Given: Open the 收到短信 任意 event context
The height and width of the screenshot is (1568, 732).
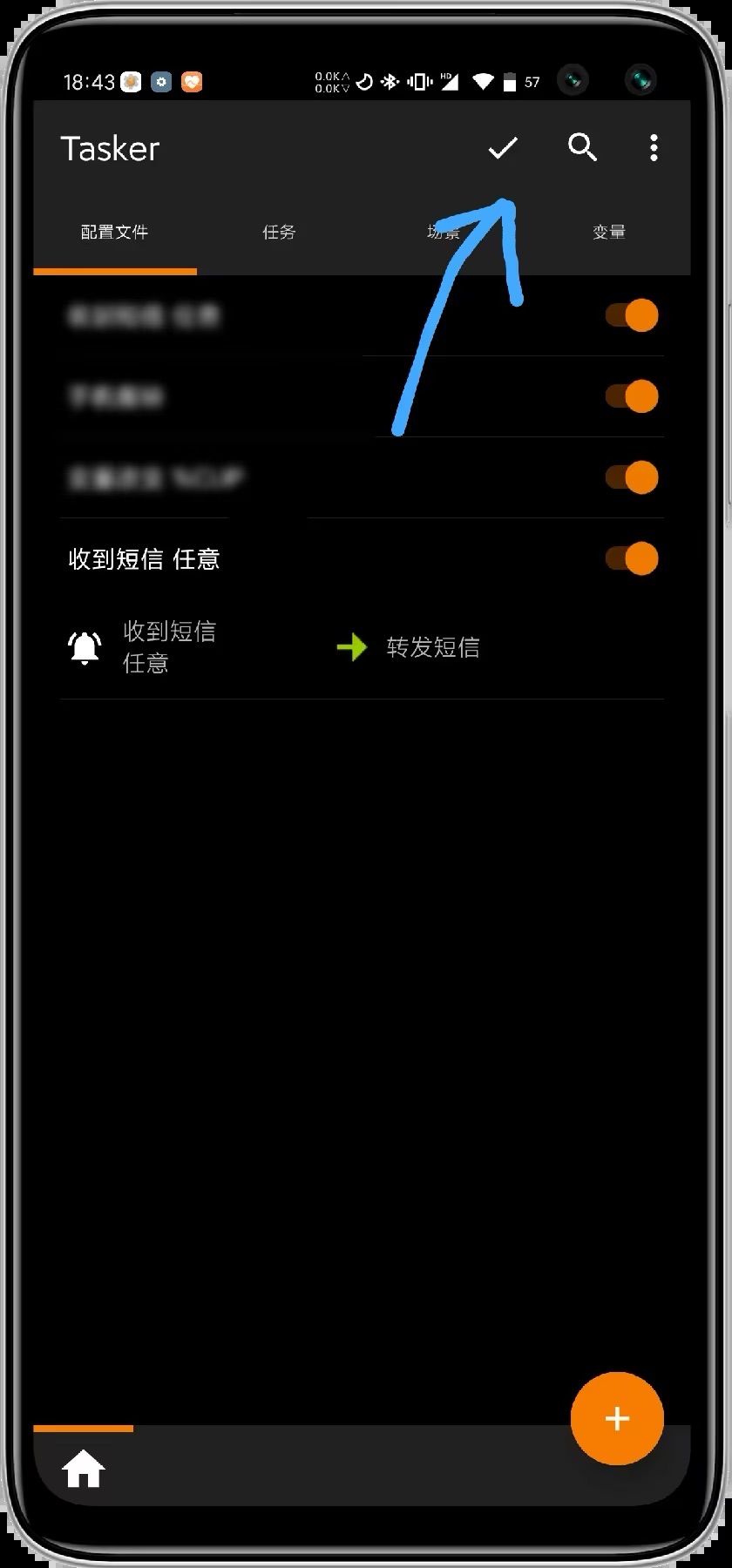Looking at the screenshot, I should click(168, 647).
